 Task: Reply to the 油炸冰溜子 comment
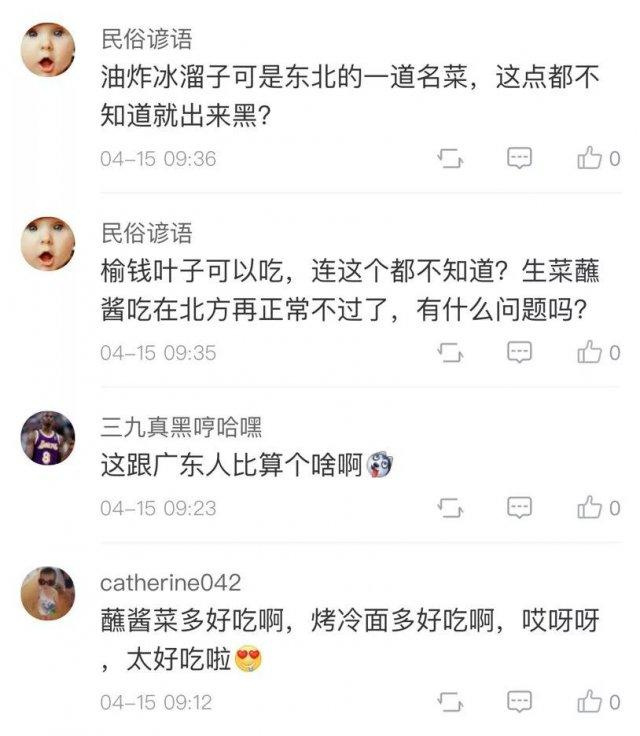click(x=519, y=158)
